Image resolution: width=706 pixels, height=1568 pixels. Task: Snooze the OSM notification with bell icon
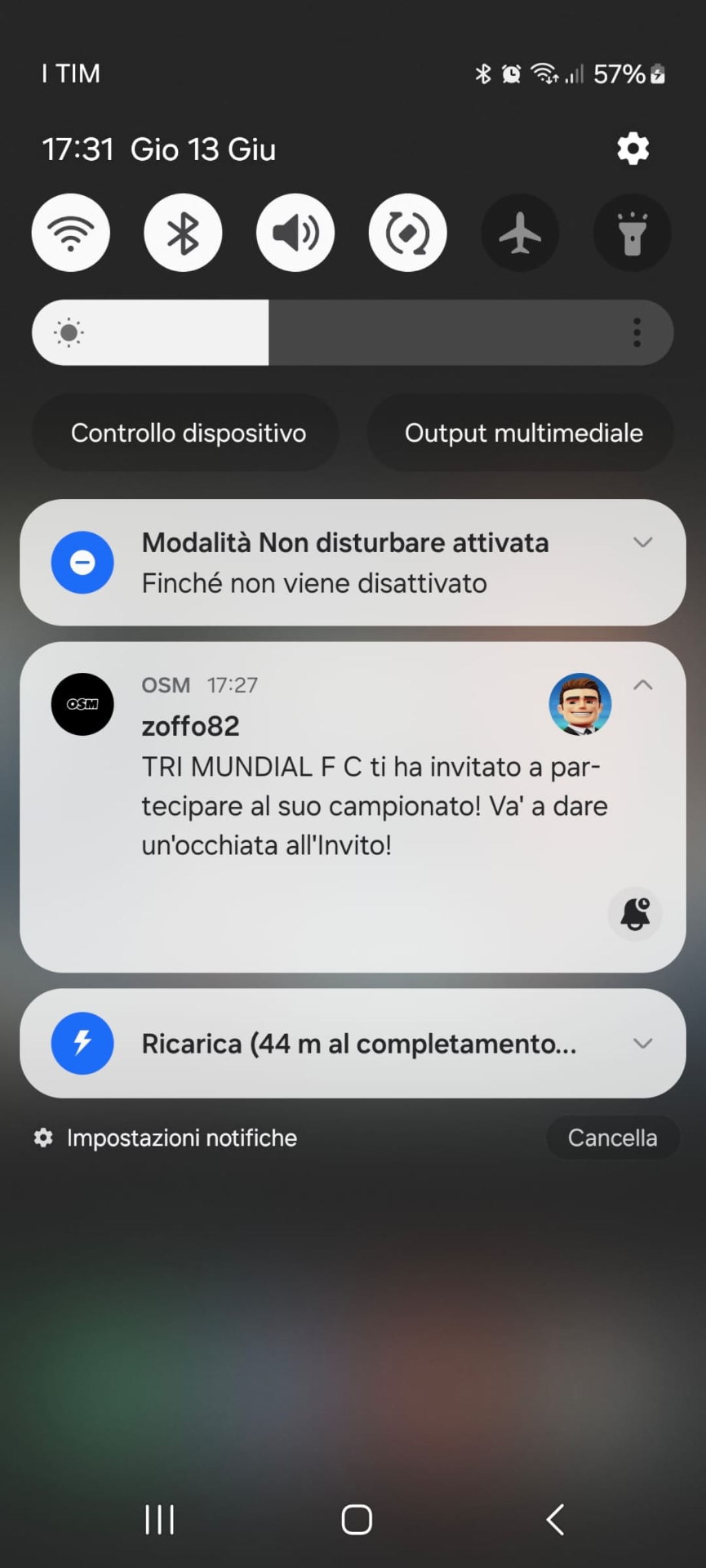point(635,913)
